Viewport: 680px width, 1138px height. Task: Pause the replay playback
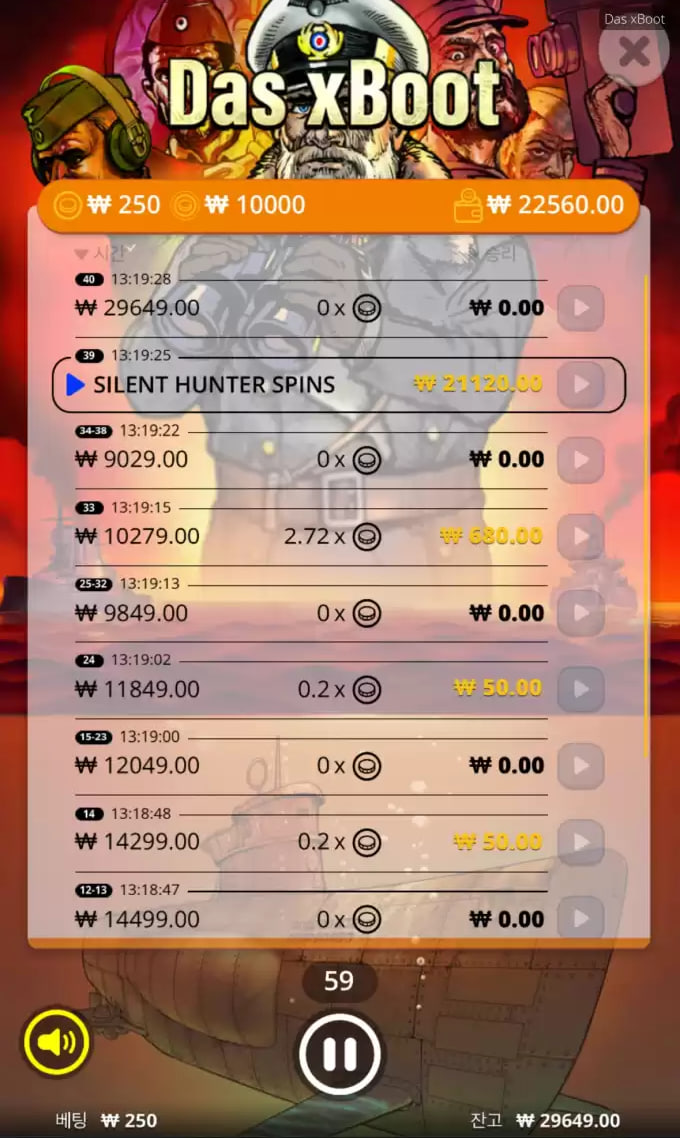click(340, 1053)
